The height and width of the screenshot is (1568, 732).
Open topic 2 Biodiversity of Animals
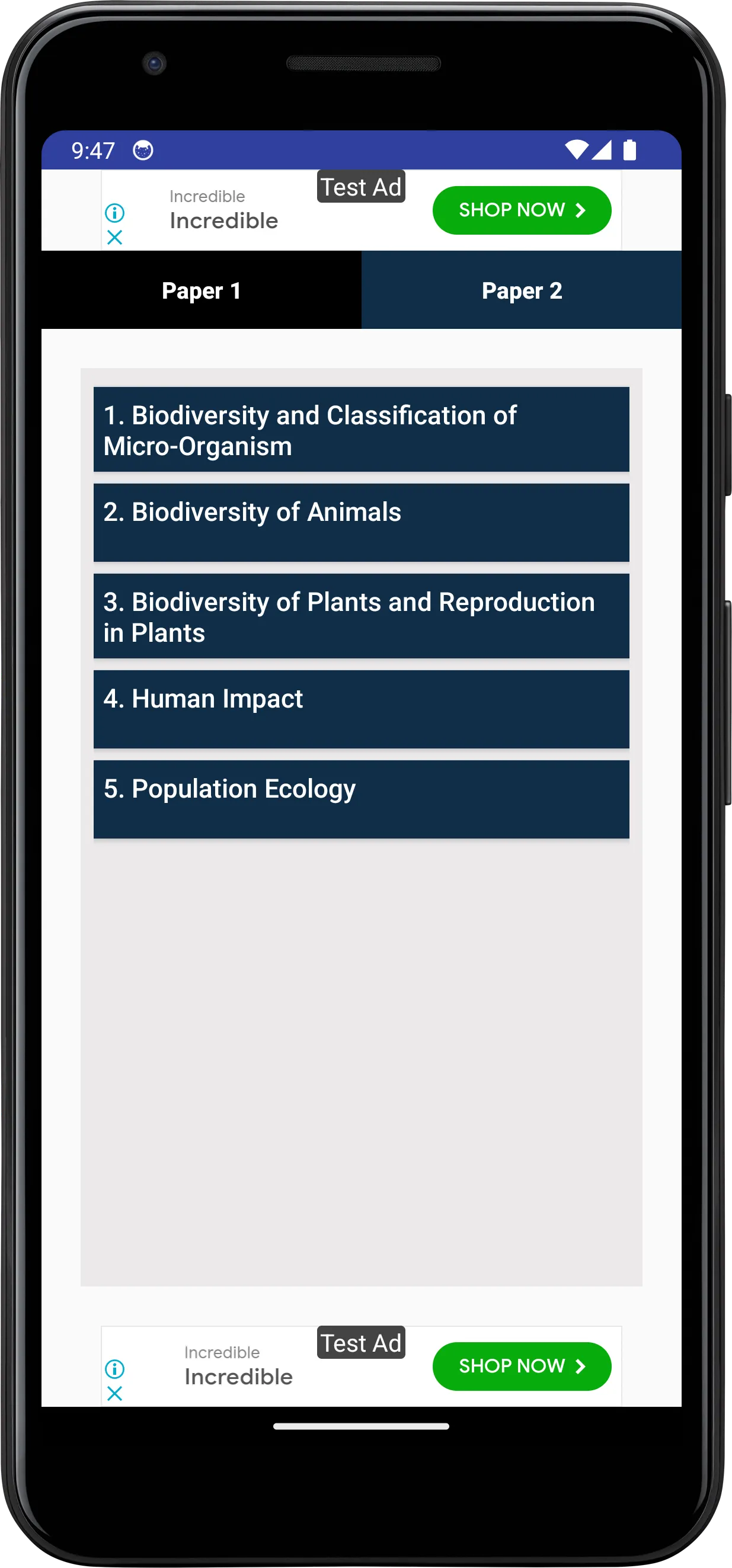pyautogui.click(x=361, y=522)
